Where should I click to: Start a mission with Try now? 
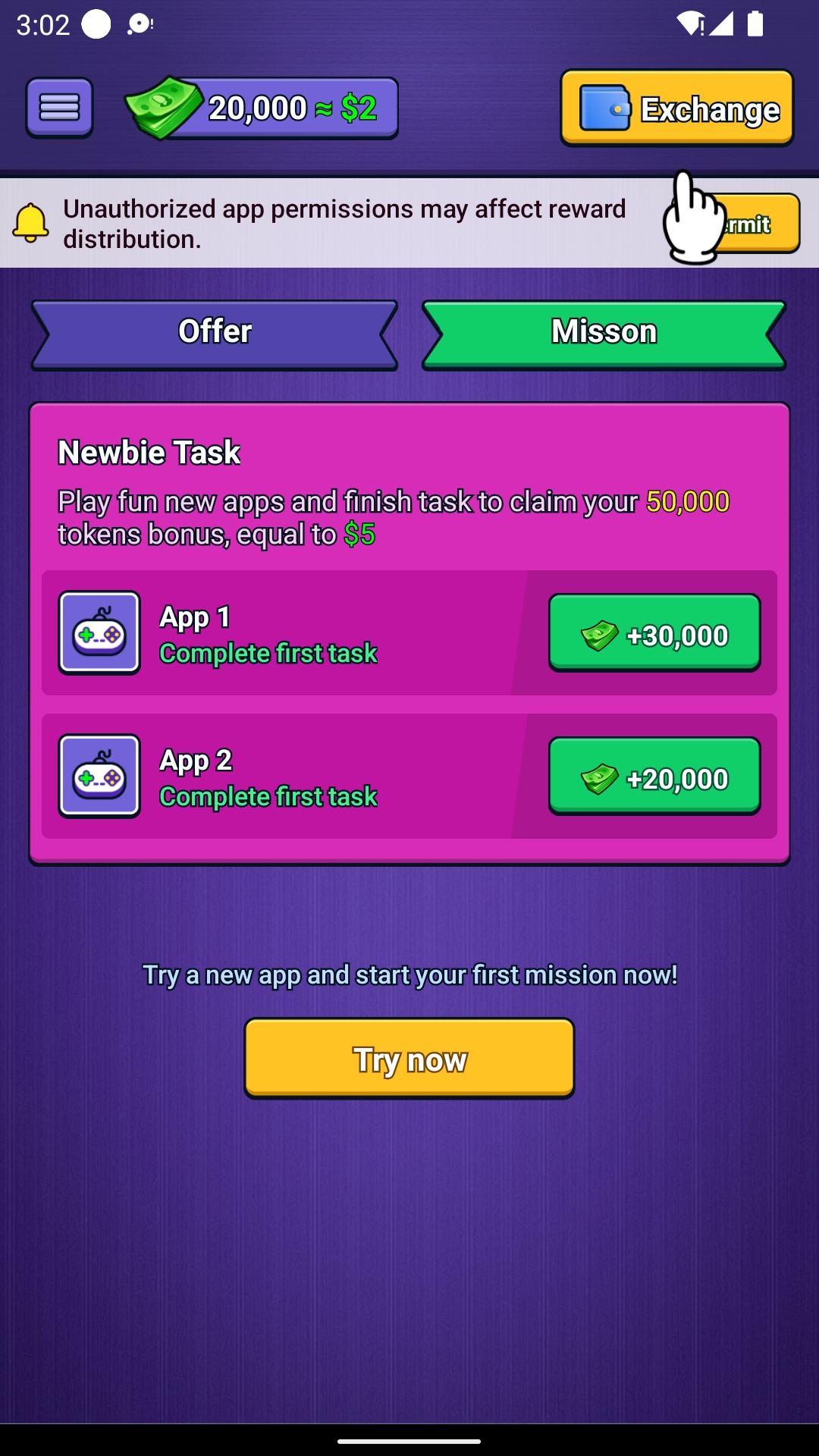409,1059
